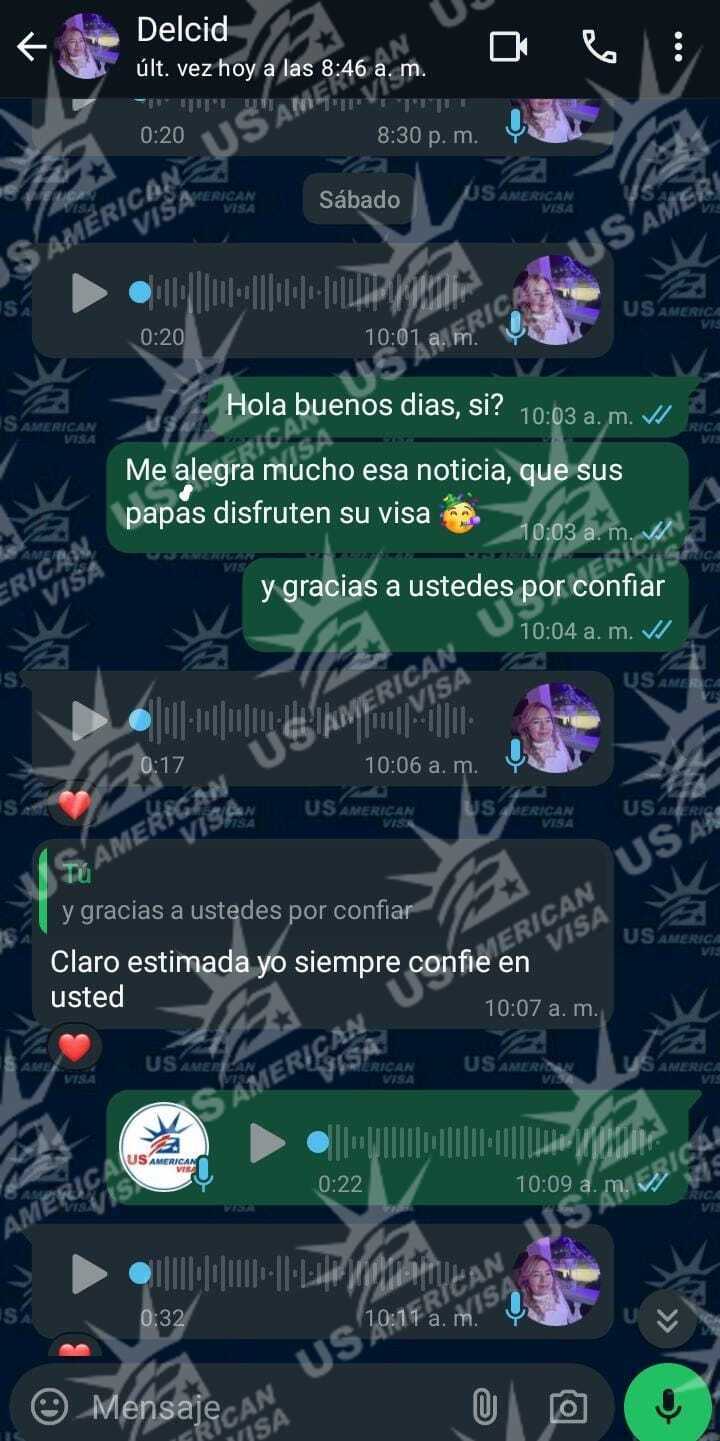Open the chat overflow menu

pyautogui.click(x=678, y=47)
